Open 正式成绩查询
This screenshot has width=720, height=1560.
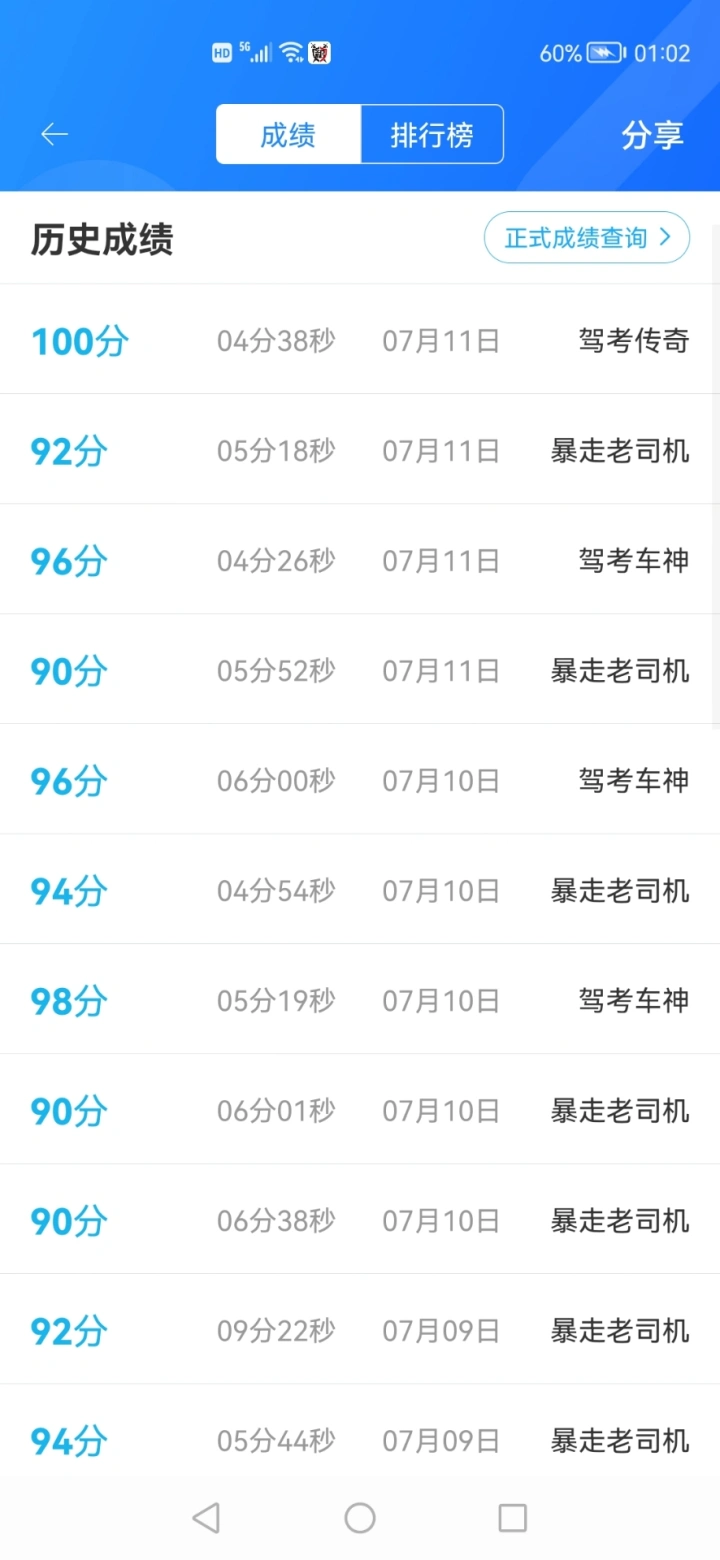[587, 238]
